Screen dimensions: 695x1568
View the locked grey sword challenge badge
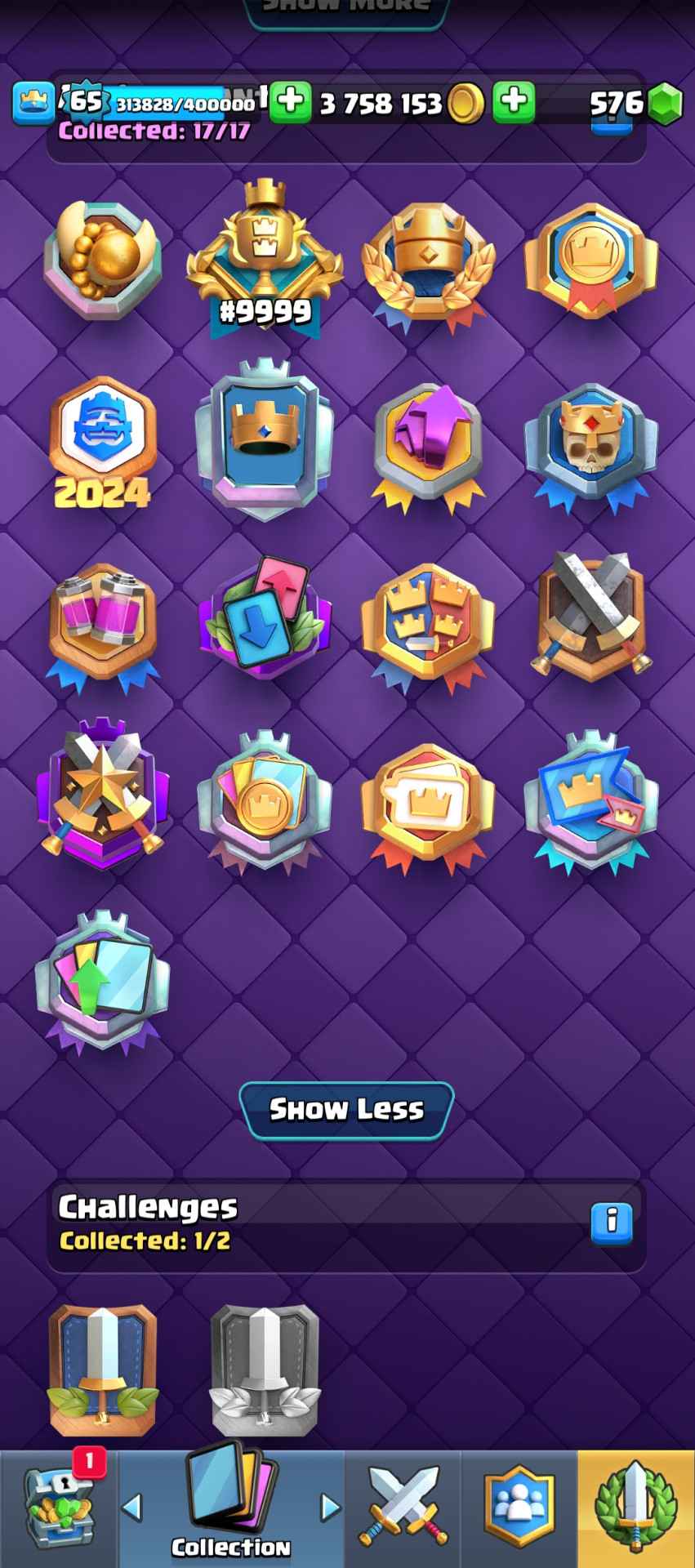click(x=264, y=1370)
